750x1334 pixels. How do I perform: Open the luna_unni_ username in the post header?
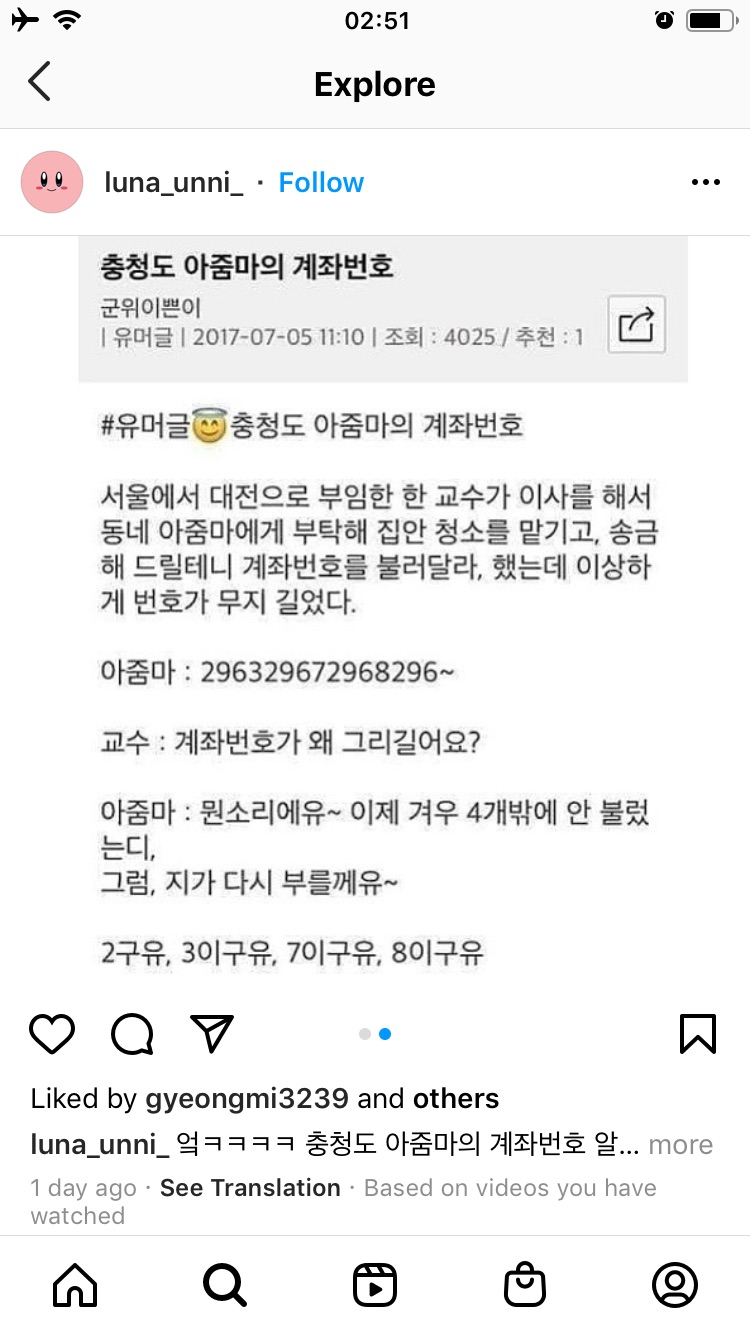(x=173, y=183)
